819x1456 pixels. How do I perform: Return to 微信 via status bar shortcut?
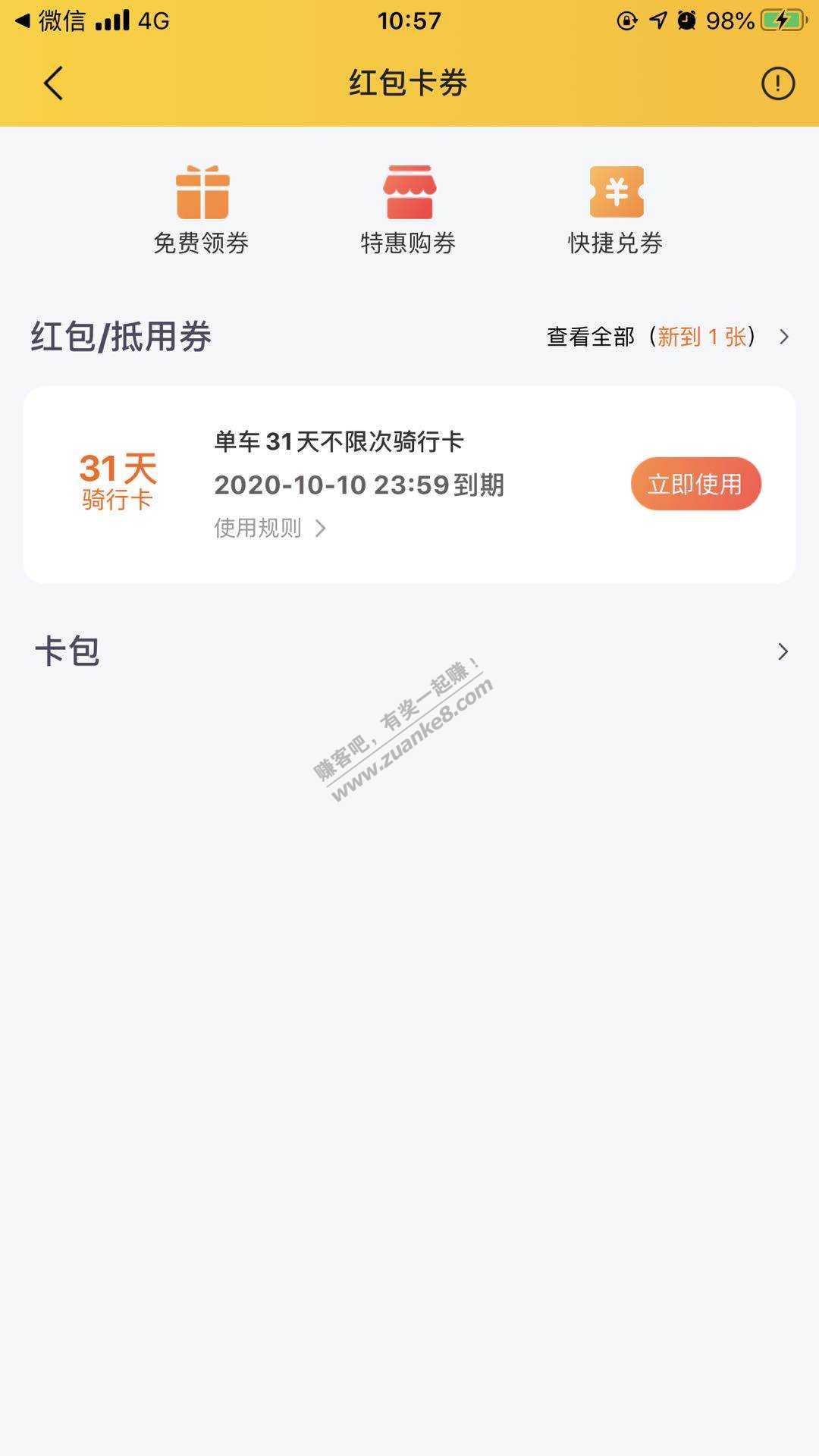(x=50, y=20)
